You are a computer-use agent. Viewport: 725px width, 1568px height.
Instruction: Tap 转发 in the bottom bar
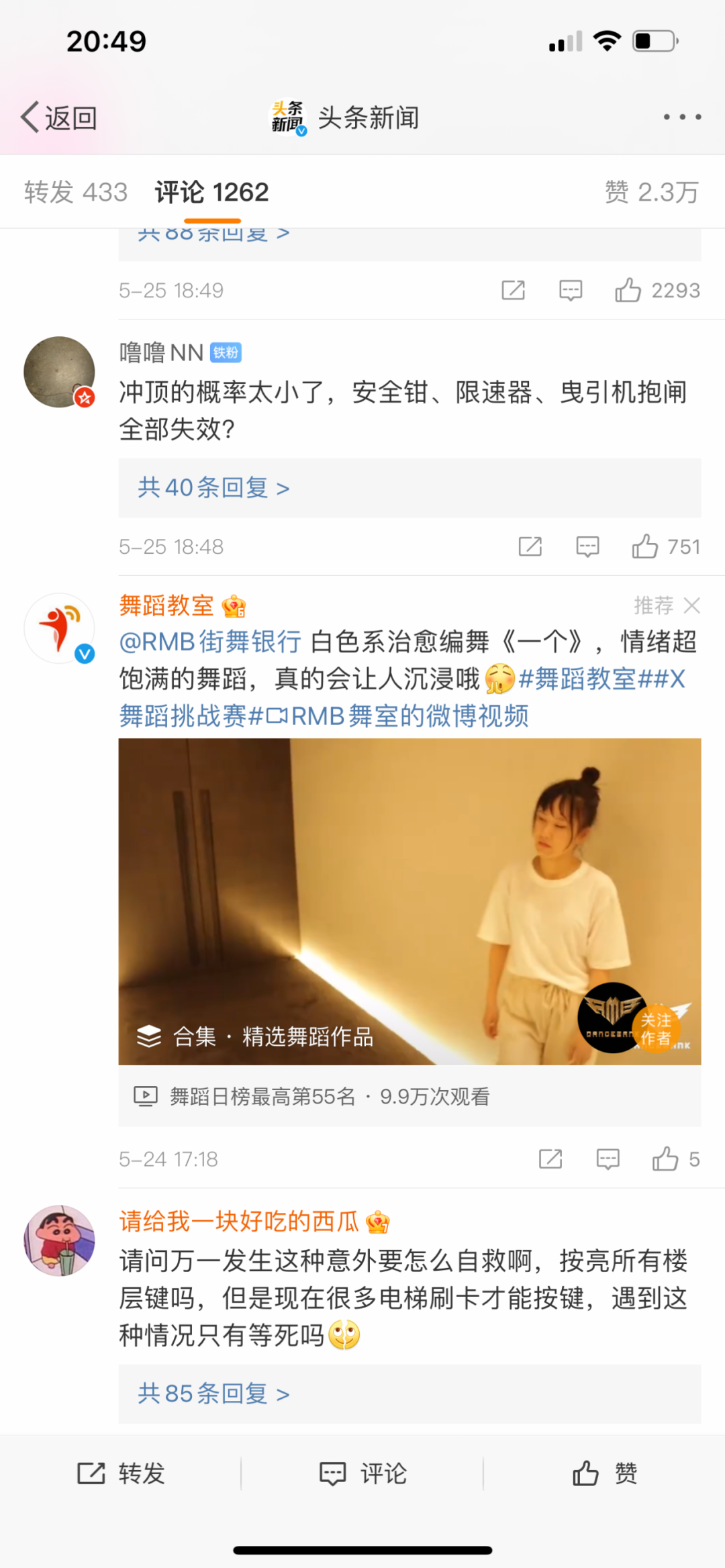pyautogui.click(x=122, y=1473)
